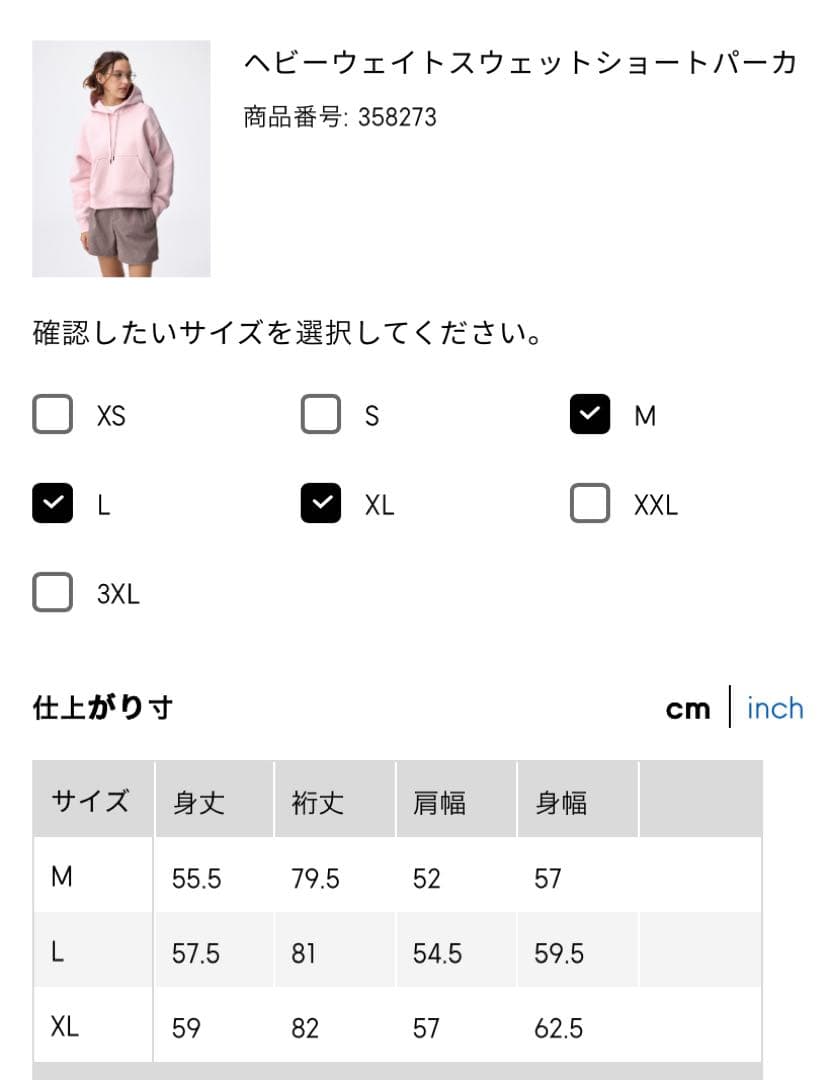
Task: Tick the XXL size checkbox
Action: click(x=590, y=504)
